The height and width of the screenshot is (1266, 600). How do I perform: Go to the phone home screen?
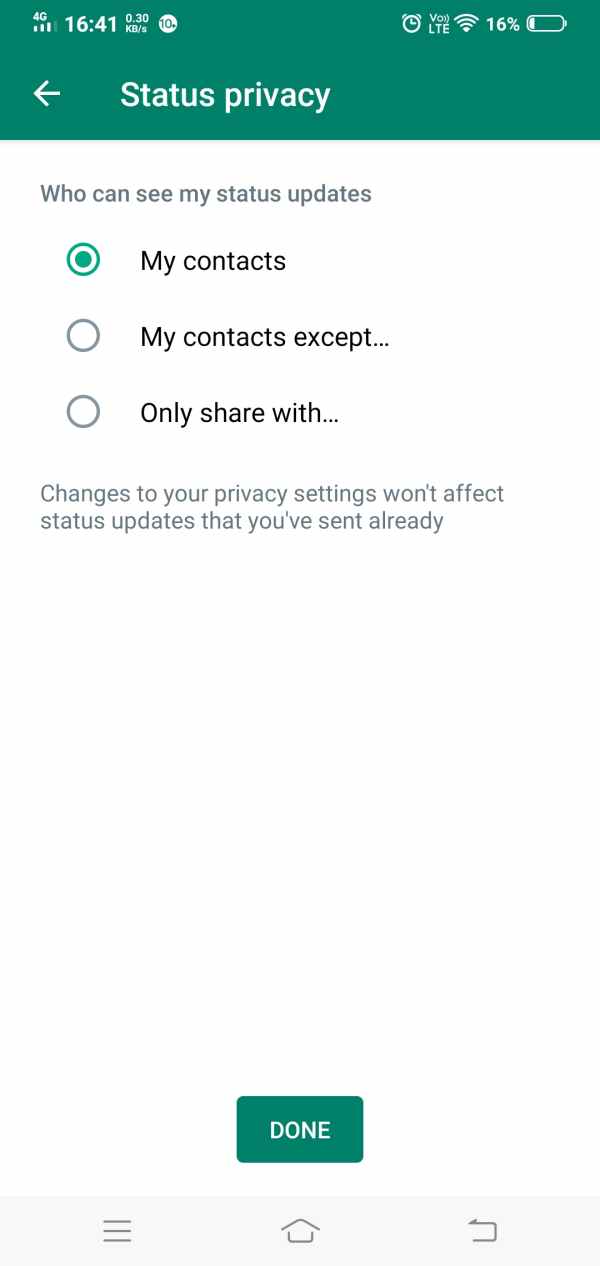point(300,1231)
